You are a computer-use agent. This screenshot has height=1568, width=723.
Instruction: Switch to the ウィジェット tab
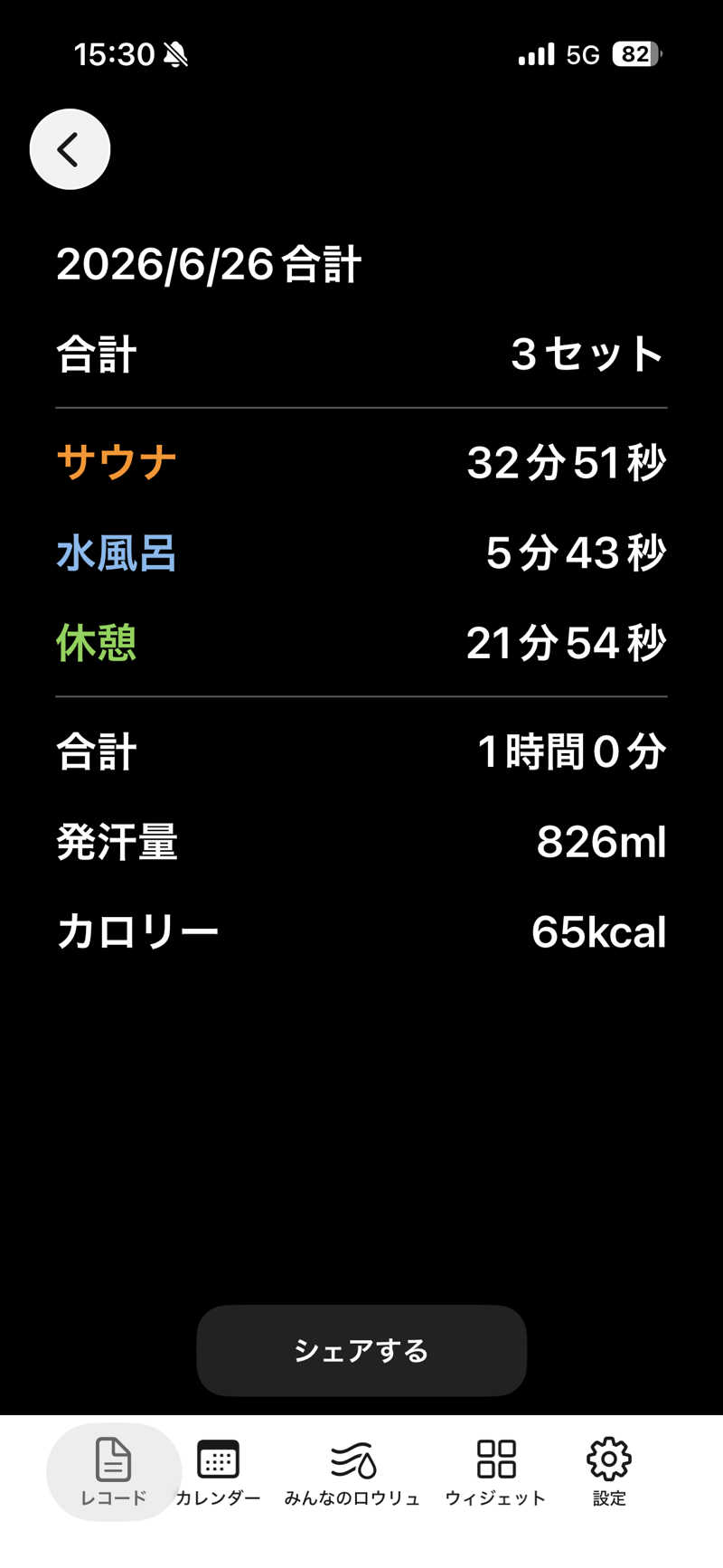496,1472
